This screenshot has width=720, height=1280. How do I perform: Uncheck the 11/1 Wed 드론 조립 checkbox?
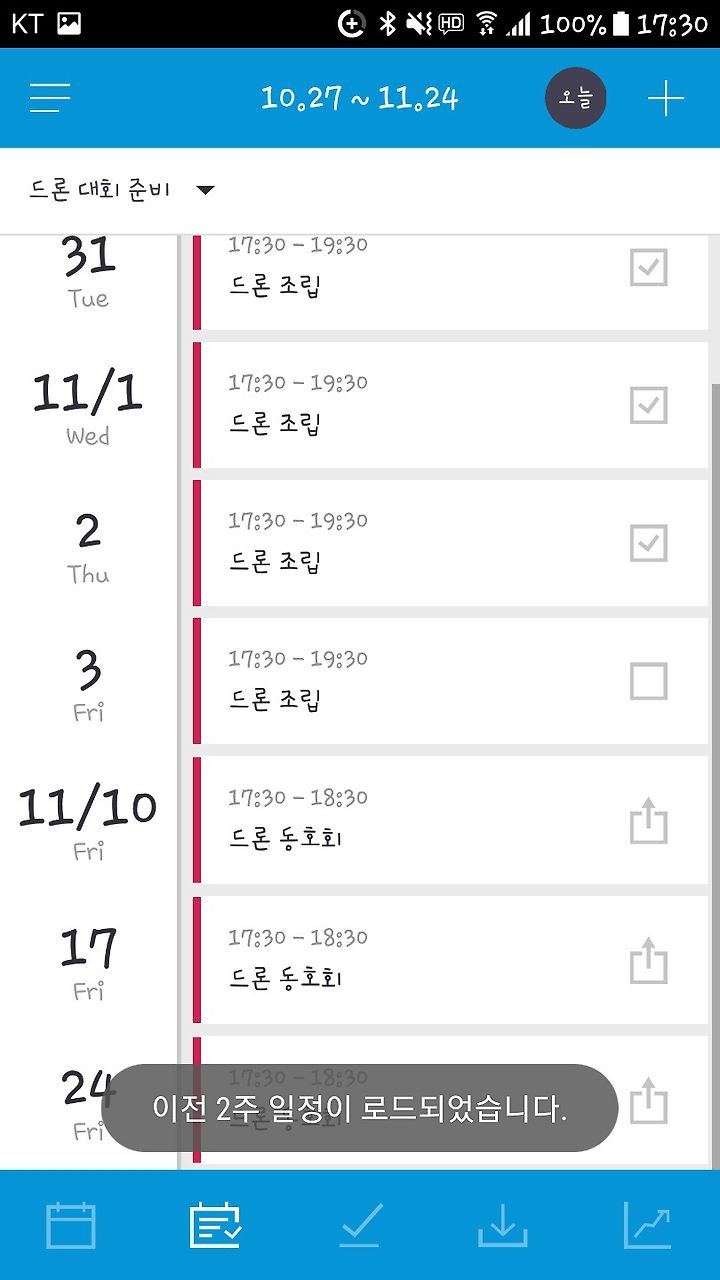coord(649,405)
